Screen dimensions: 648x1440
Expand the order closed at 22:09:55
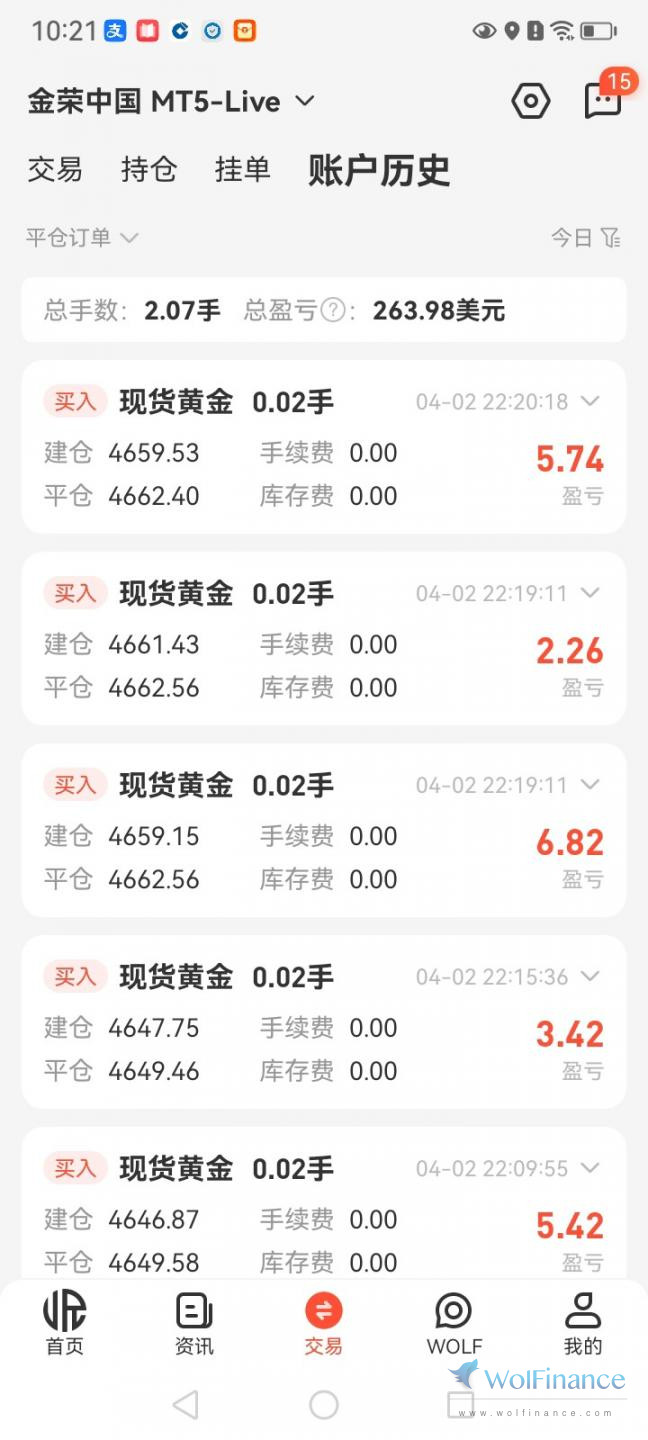click(590, 1168)
